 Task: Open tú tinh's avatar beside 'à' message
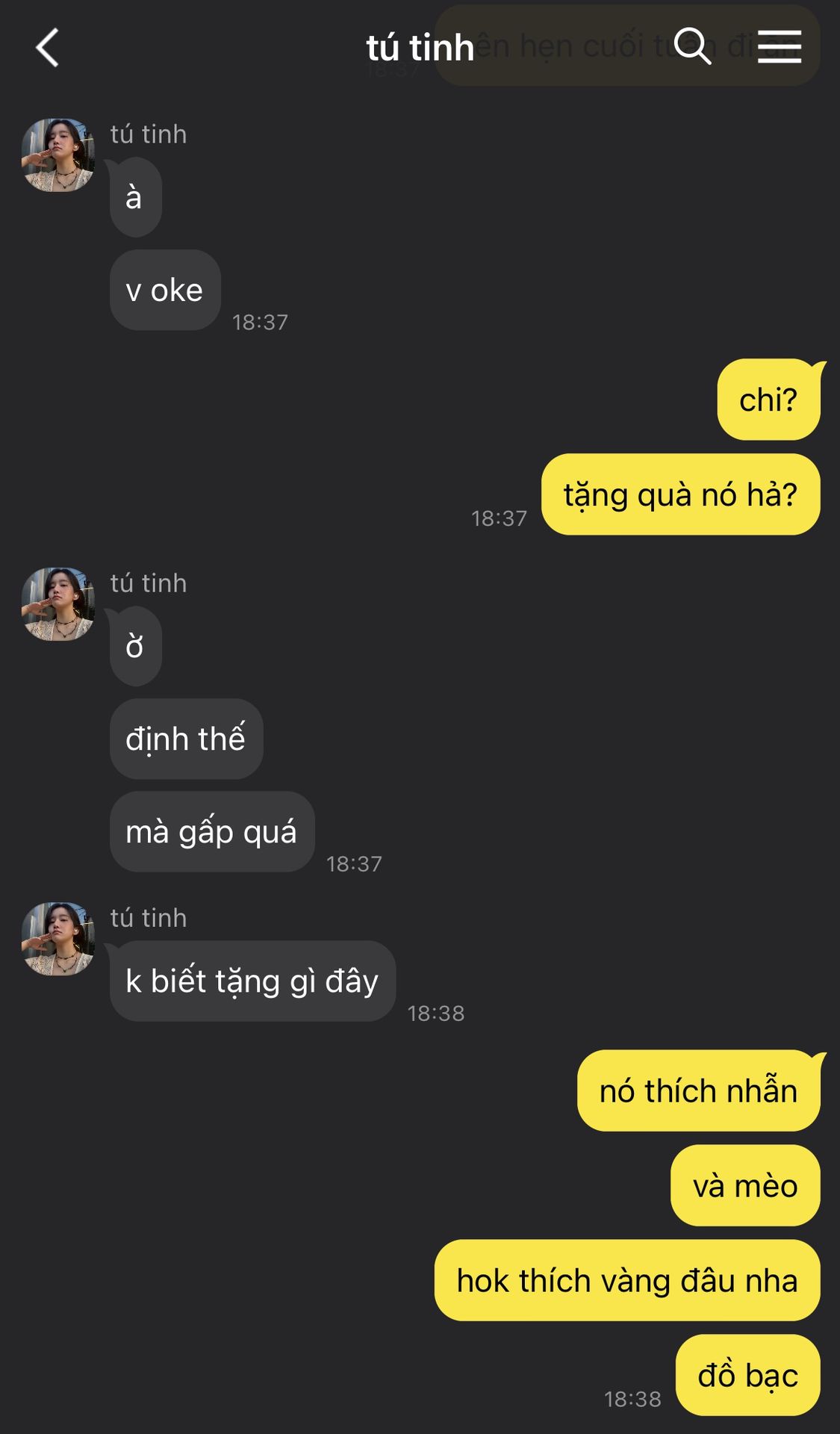(x=58, y=155)
